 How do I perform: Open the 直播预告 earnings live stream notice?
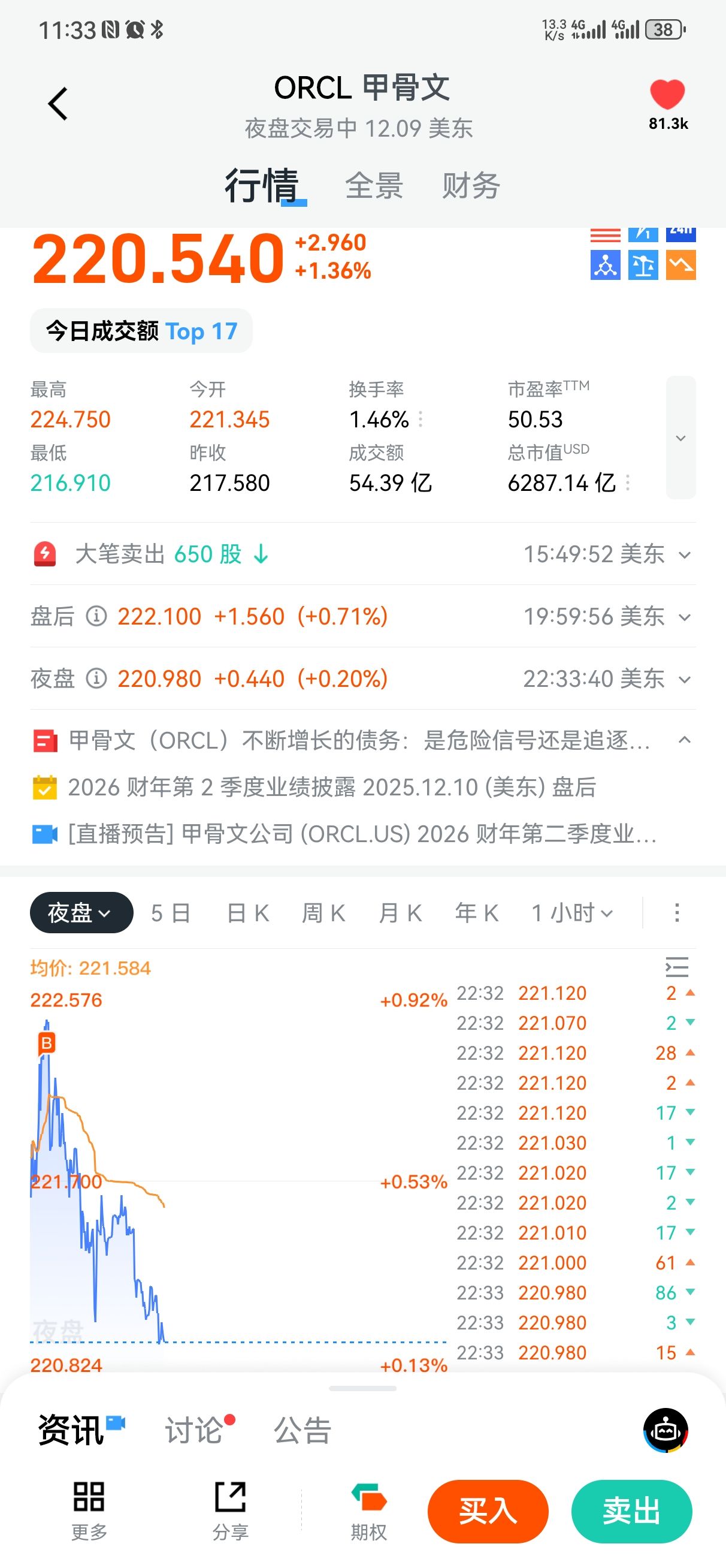coord(362,834)
